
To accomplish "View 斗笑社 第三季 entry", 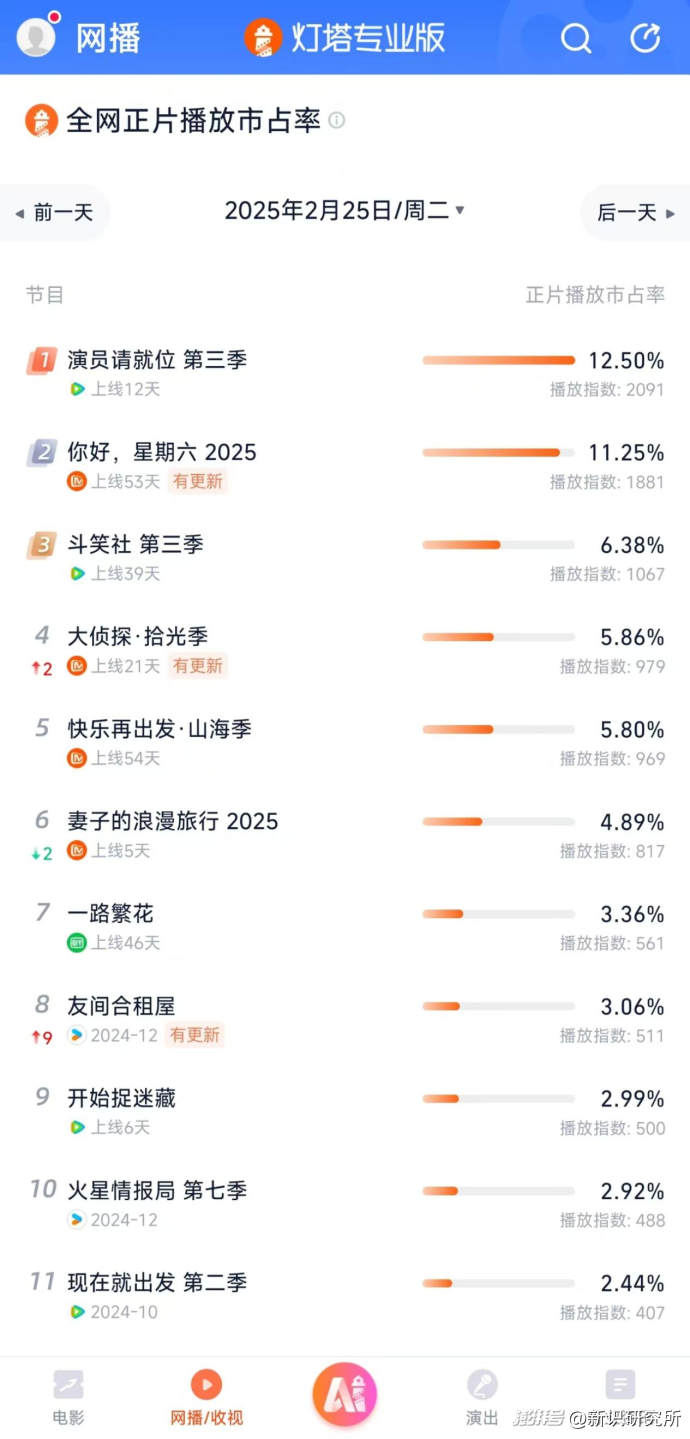I will coord(135,545).
